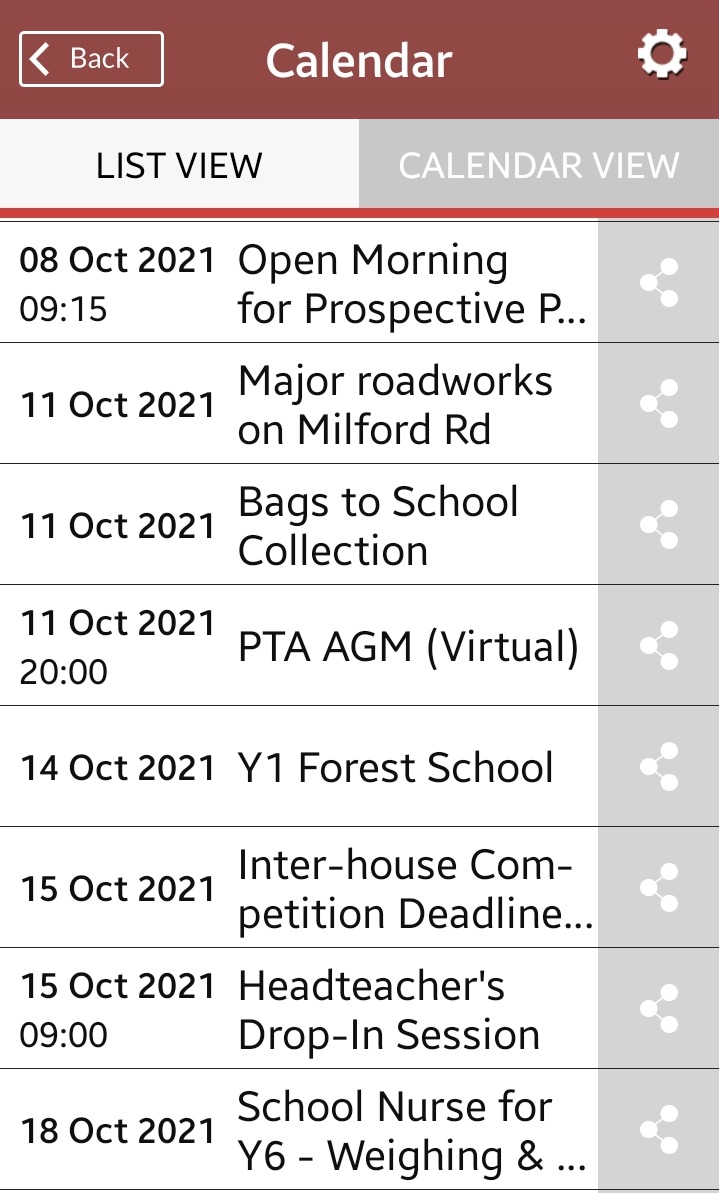The width and height of the screenshot is (719, 1193).
Task: Open Major roadworks on Milford Rd event
Action: 299,404
